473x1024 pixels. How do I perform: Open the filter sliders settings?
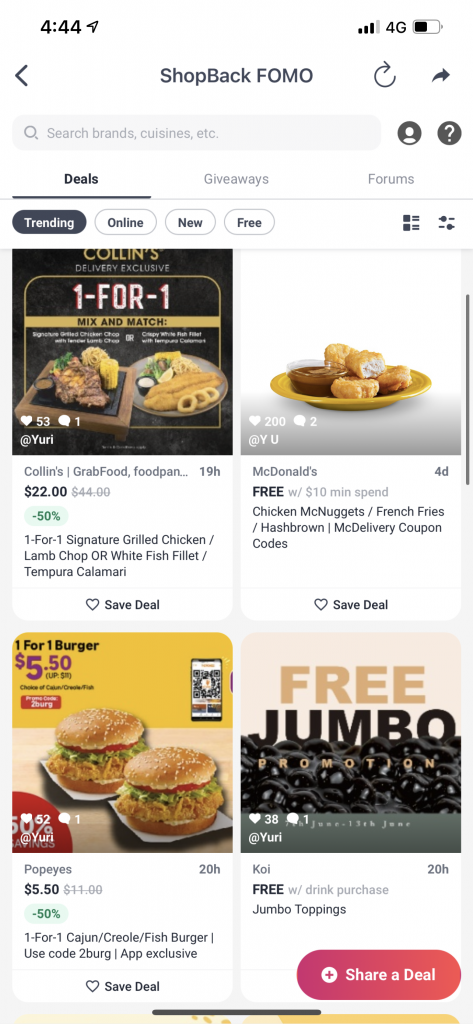coord(447,223)
